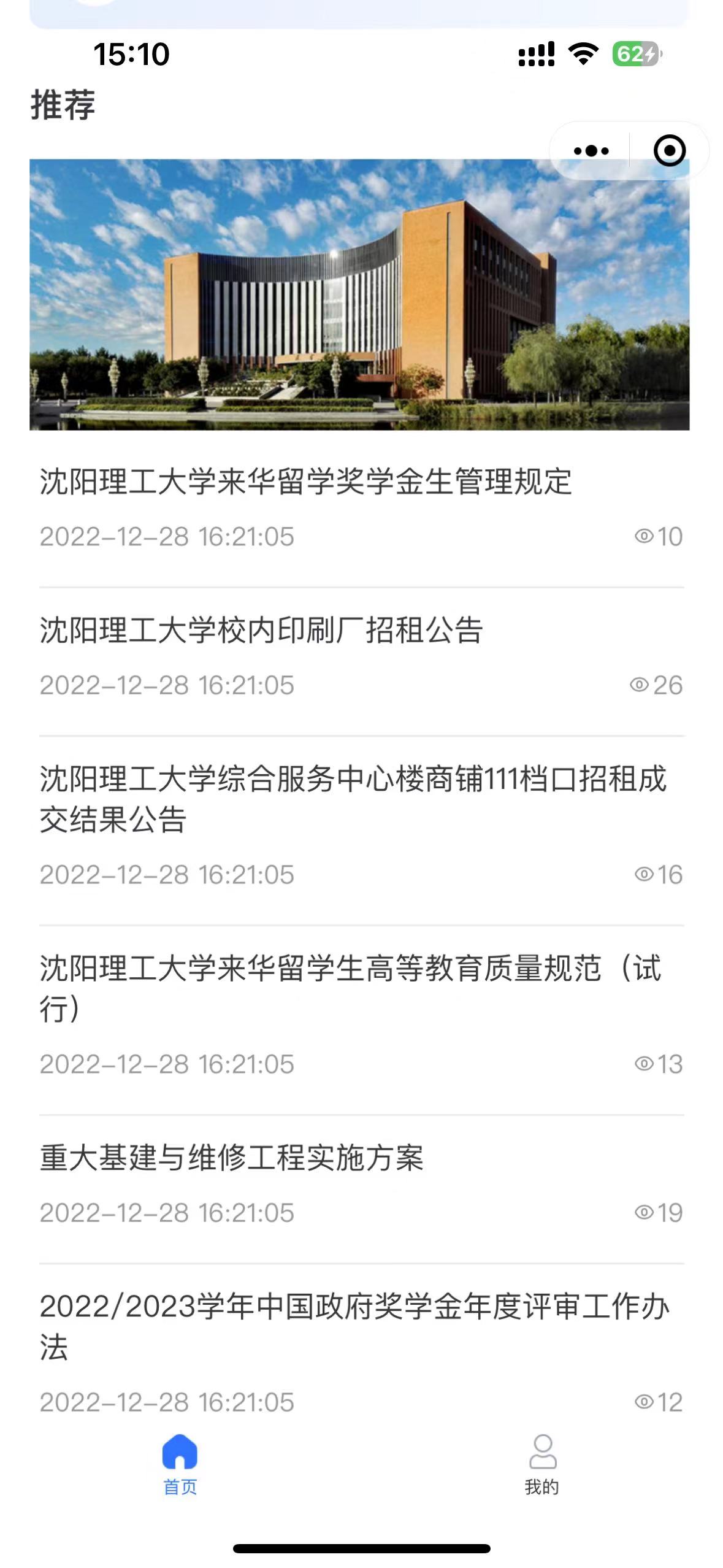Switch to the 首页 tab
This screenshot has width=723, height=1568.
[180, 1465]
